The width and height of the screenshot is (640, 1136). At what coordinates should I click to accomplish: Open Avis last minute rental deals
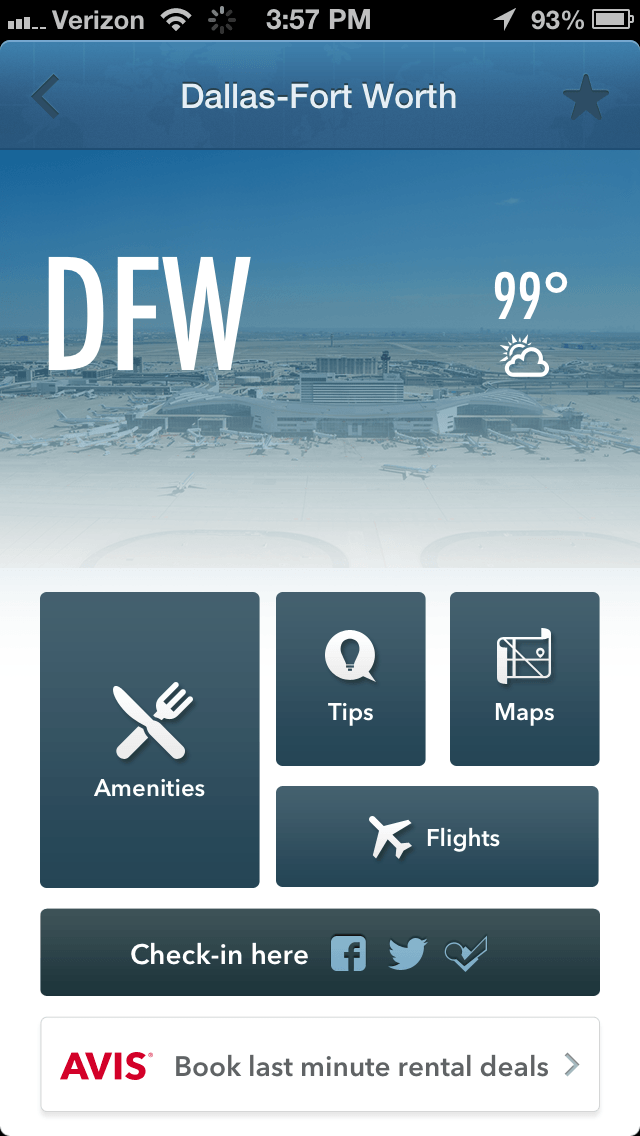(320, 1064)
